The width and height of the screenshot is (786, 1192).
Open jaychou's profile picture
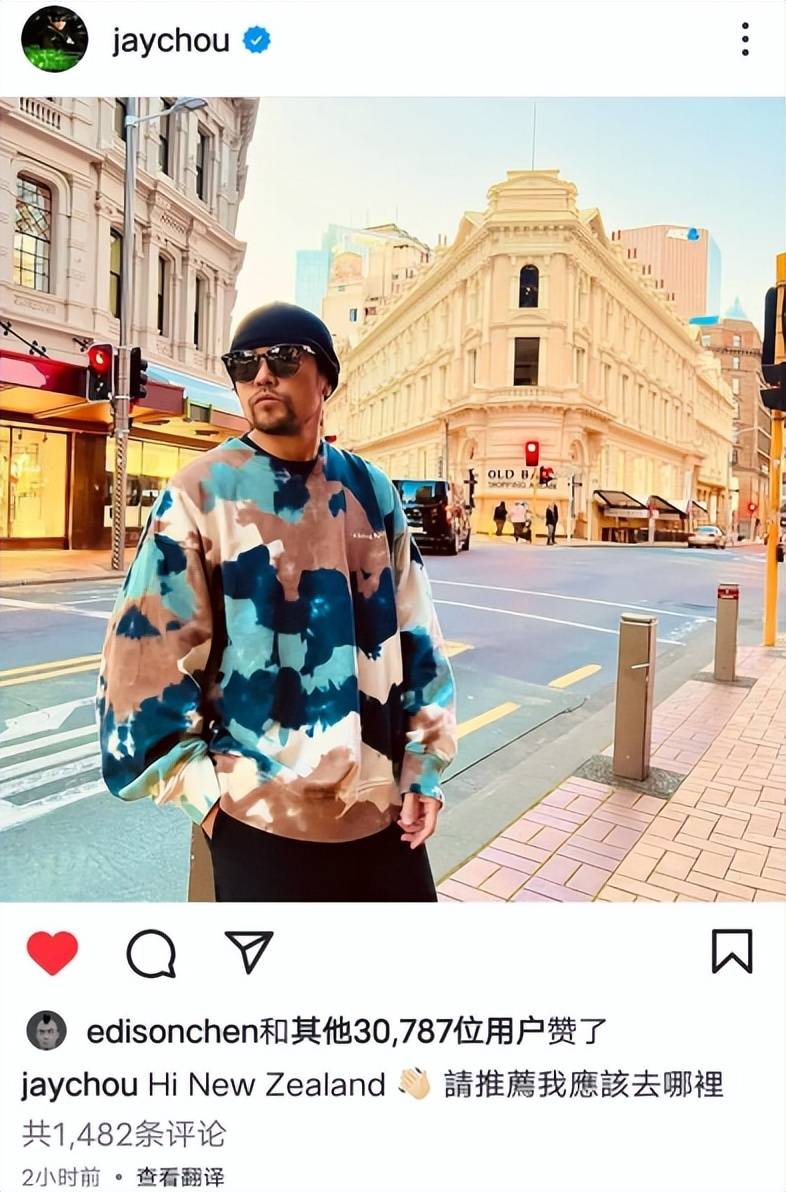coord(54,40)
